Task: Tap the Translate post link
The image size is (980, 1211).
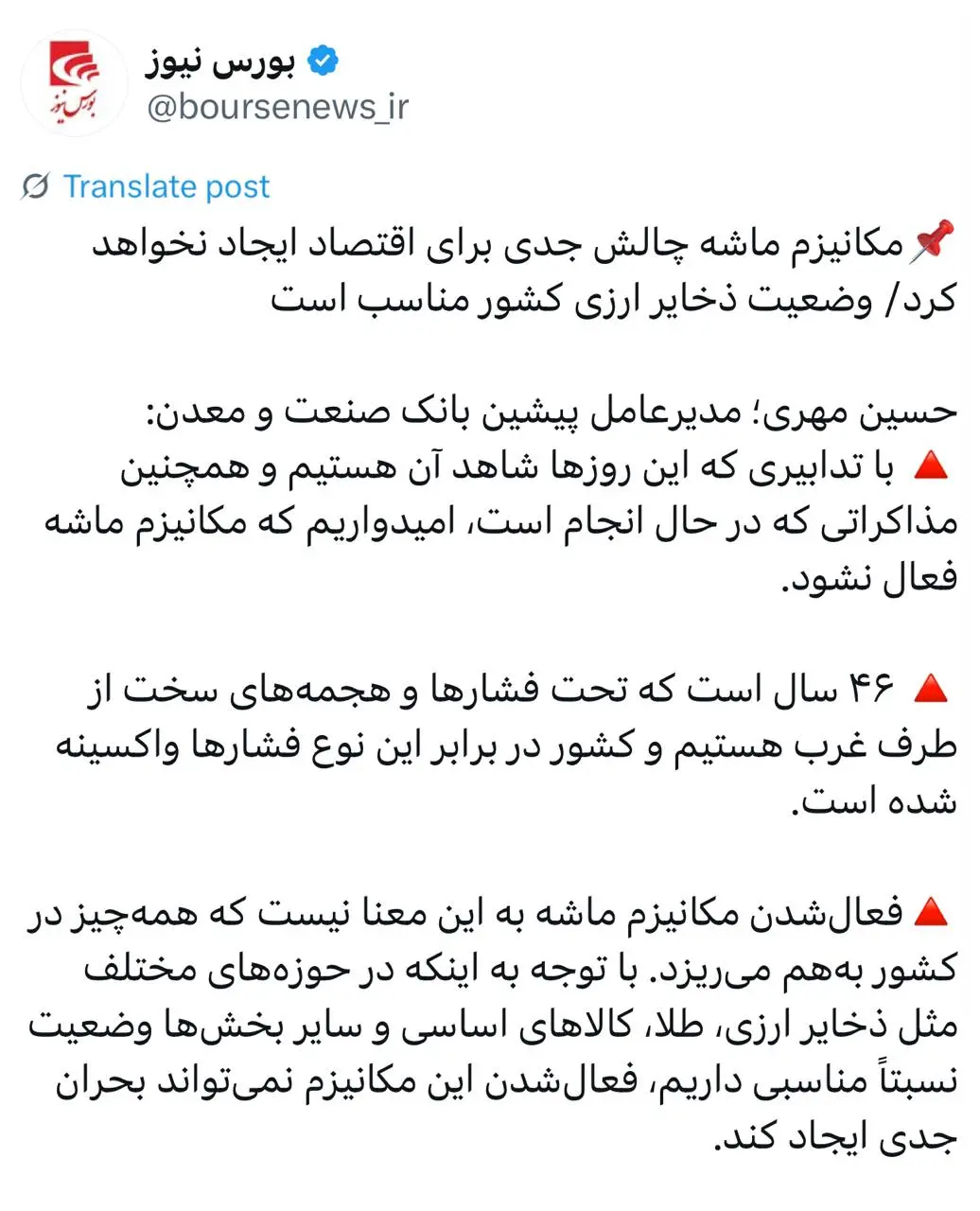Action: point(166,186)
